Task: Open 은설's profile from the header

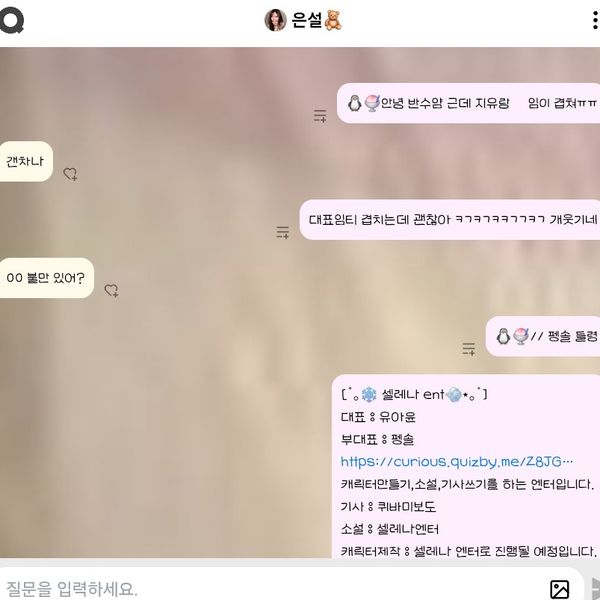Action: point(299,20)
